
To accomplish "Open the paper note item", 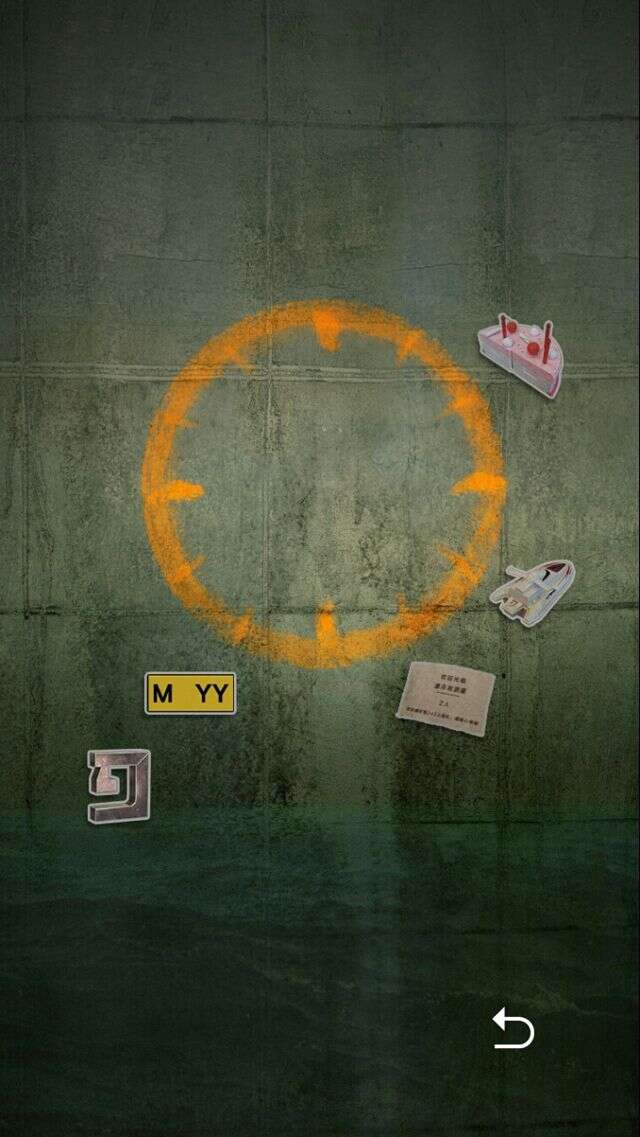I will [x=447, y=697].
